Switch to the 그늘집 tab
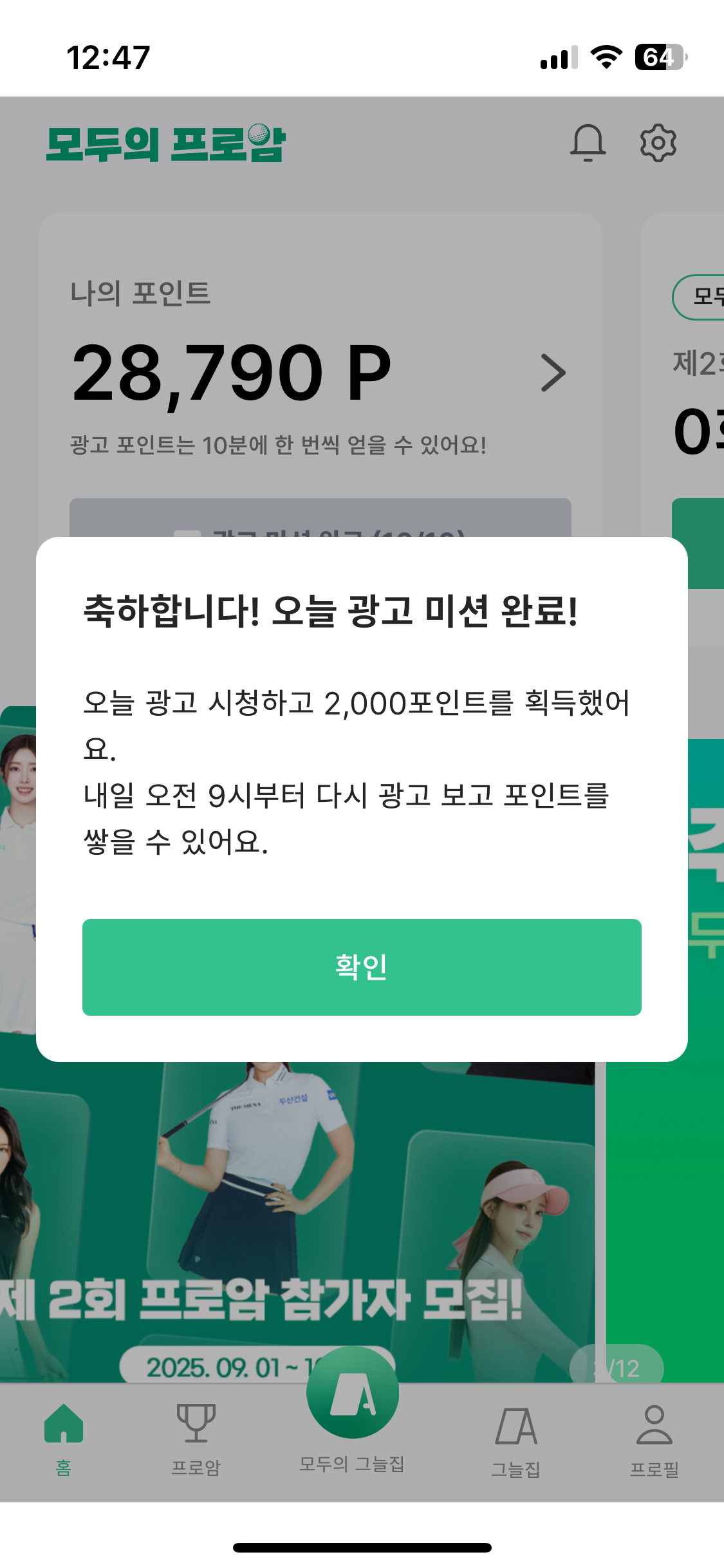 (x=515, y=1439)
